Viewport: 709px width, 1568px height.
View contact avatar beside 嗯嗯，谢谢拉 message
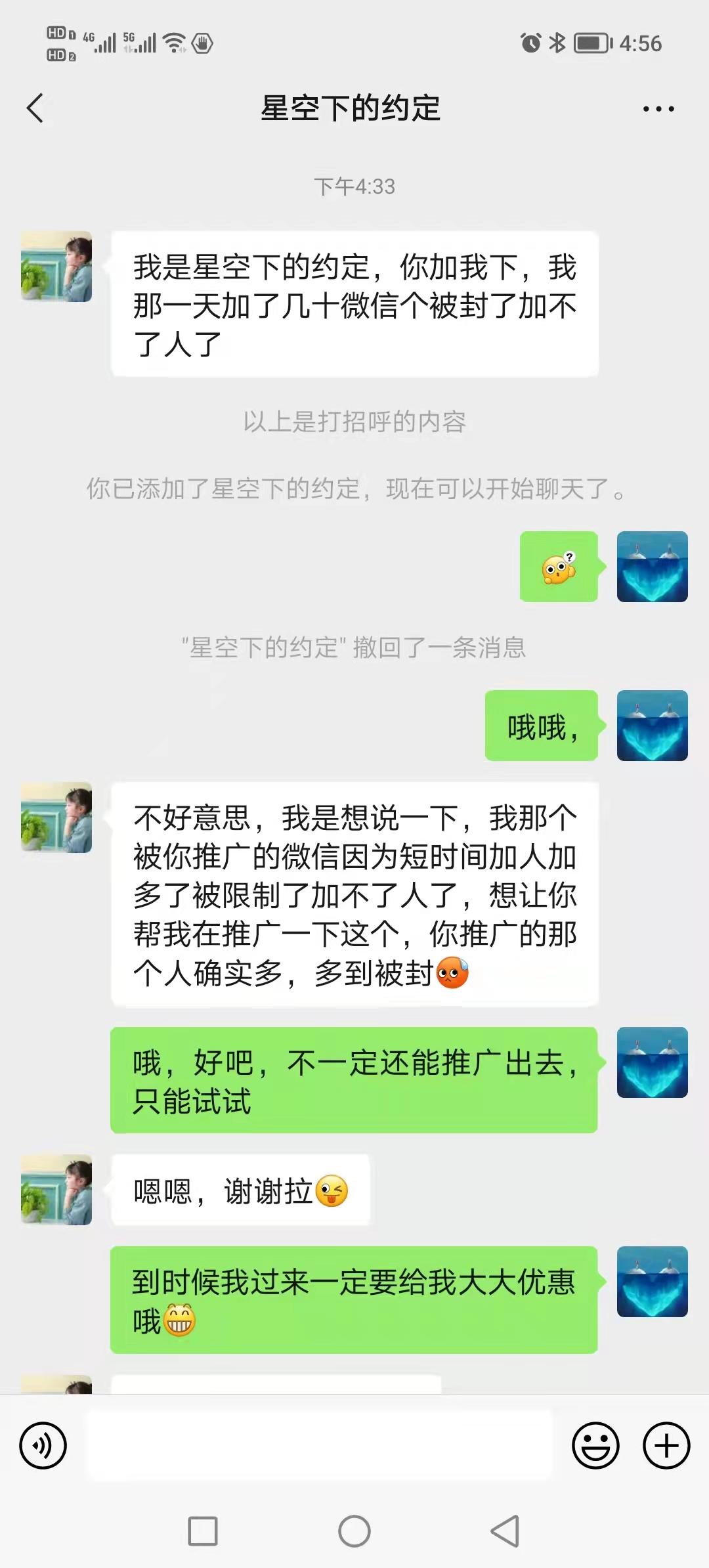coord(56,1190)
